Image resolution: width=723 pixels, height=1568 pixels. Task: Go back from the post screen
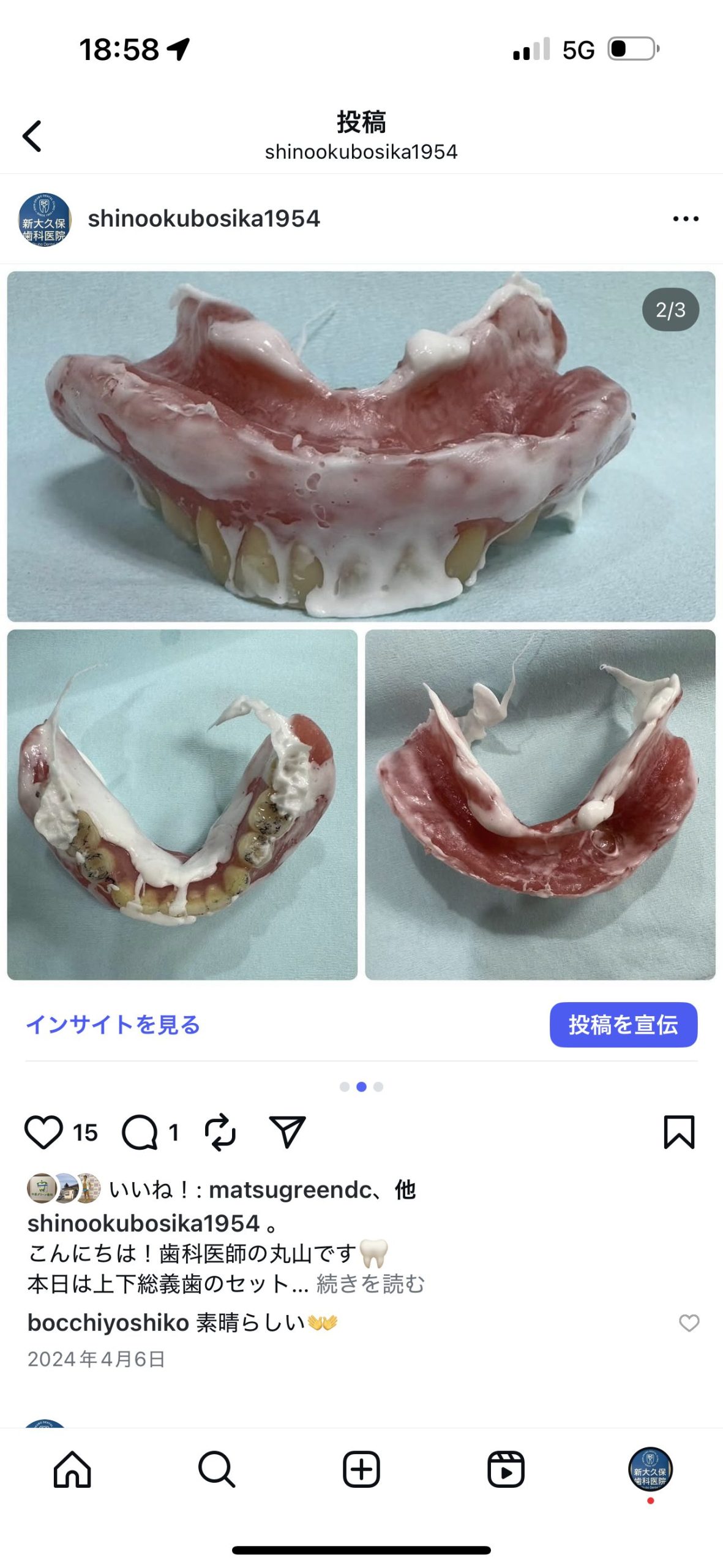[x=32, y=135]
